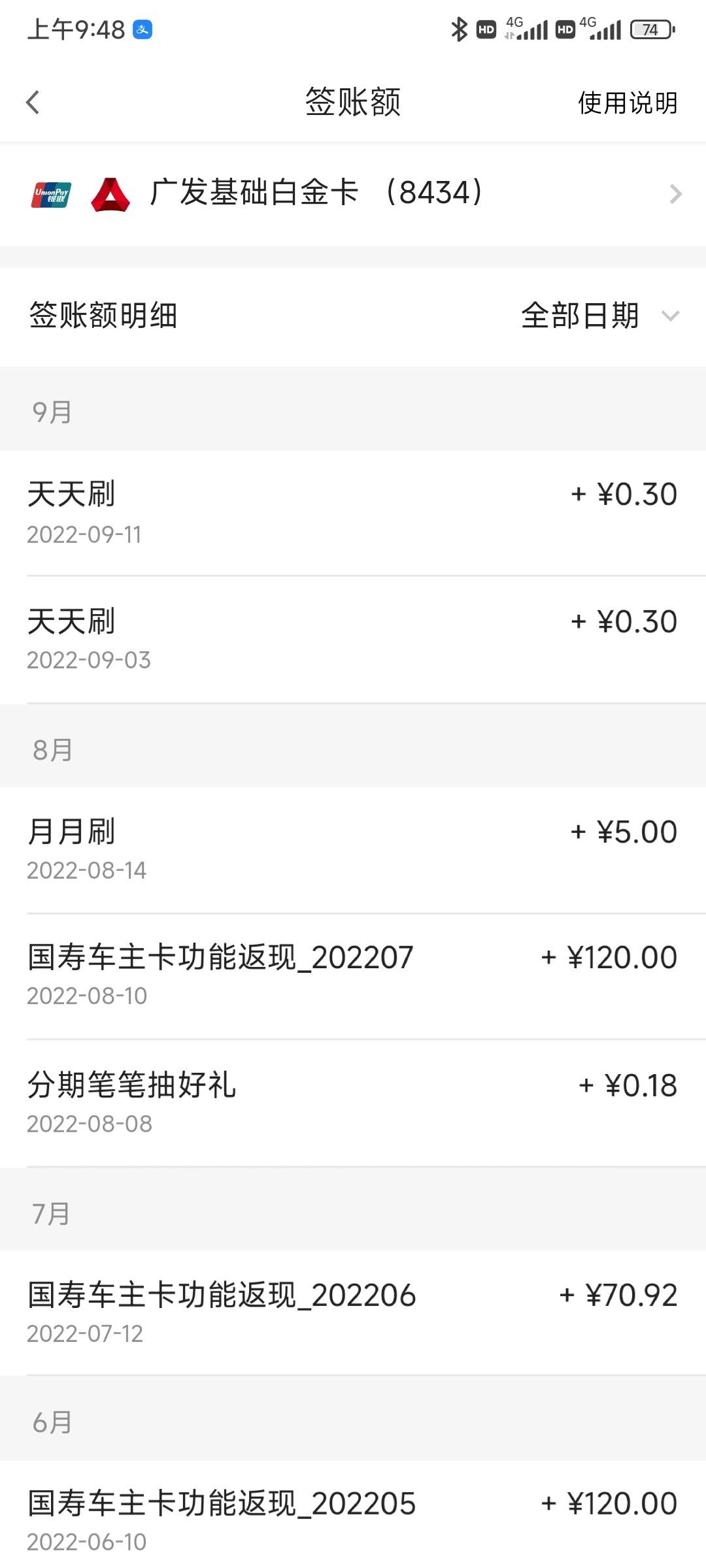Open 使用说明 usage instructions

628,103
